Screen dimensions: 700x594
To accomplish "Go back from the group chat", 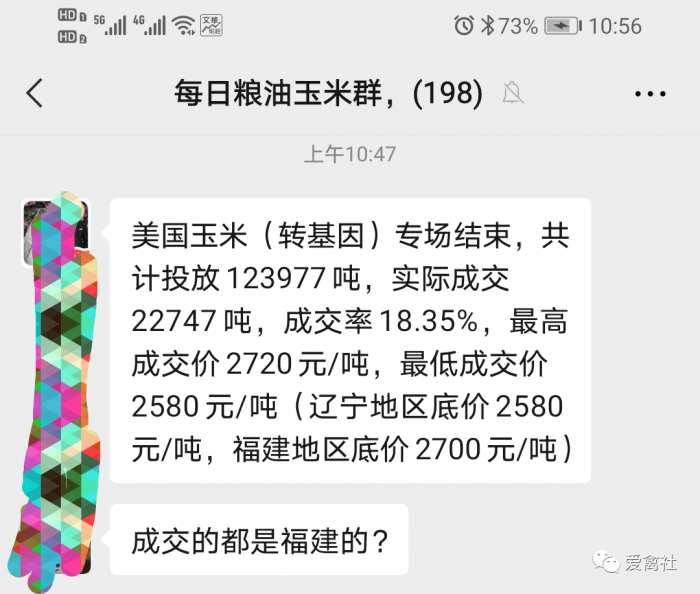I will coord(35,94).
